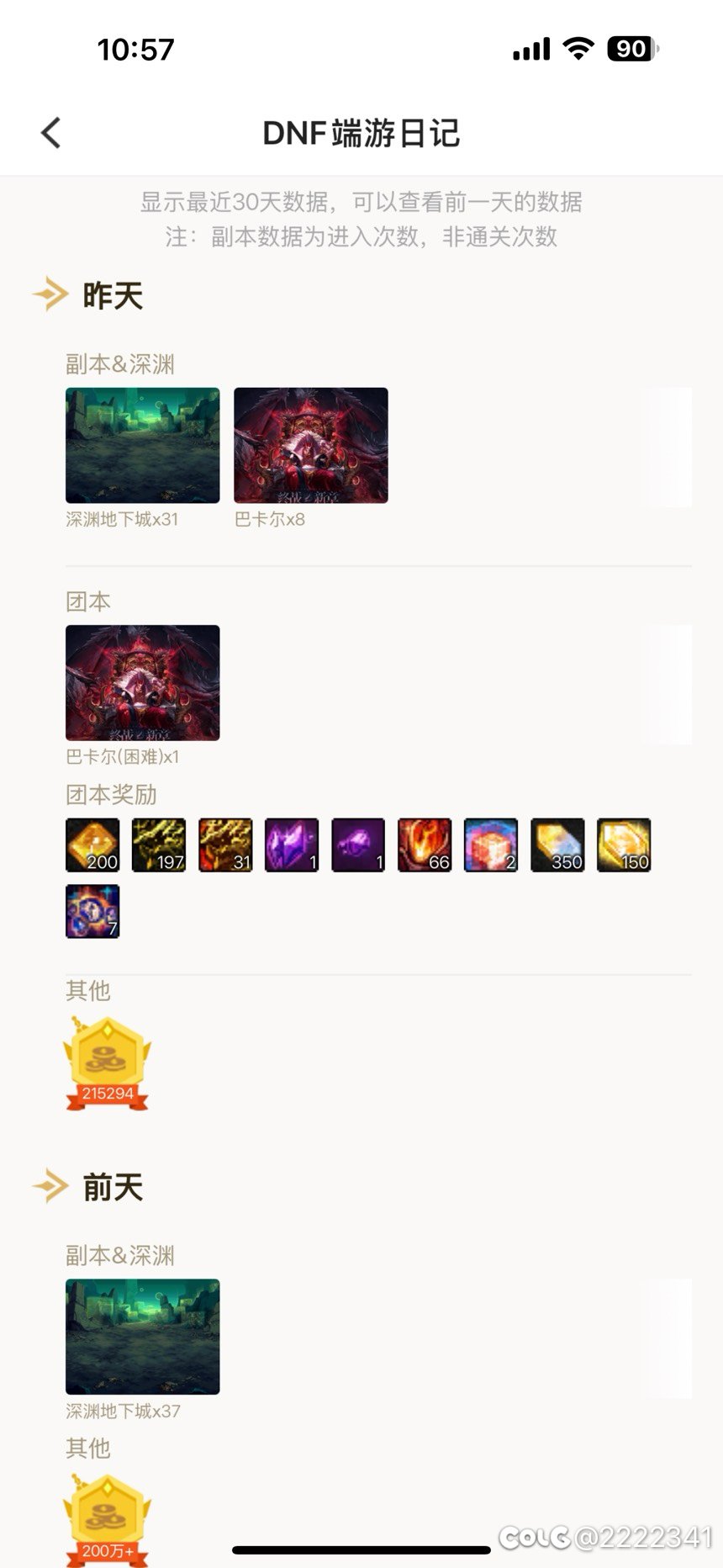Go back from DNF端游日记 page
This screenshot has width=723, height=1568.
point(51,133)
